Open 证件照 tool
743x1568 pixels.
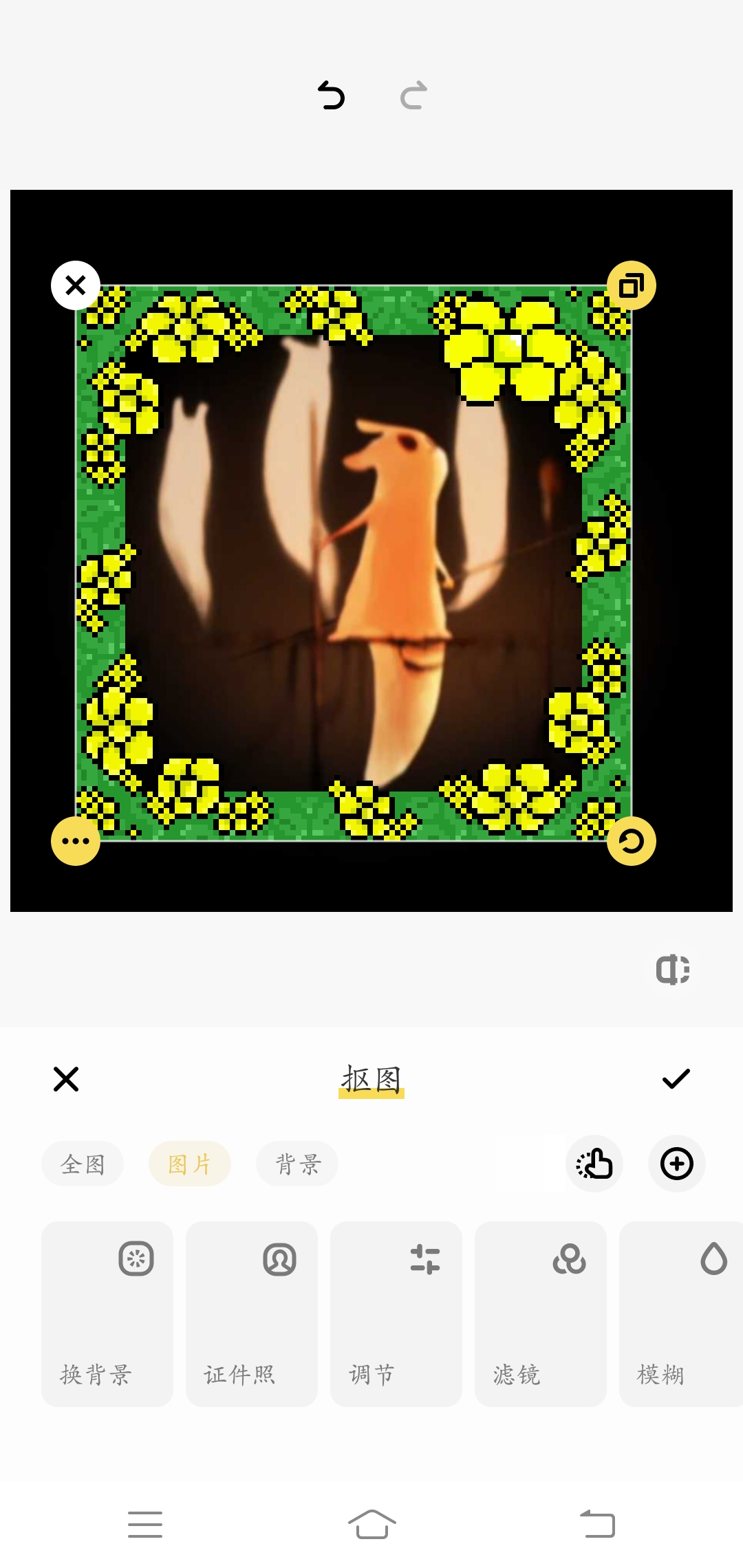(x=252, y=1314)
